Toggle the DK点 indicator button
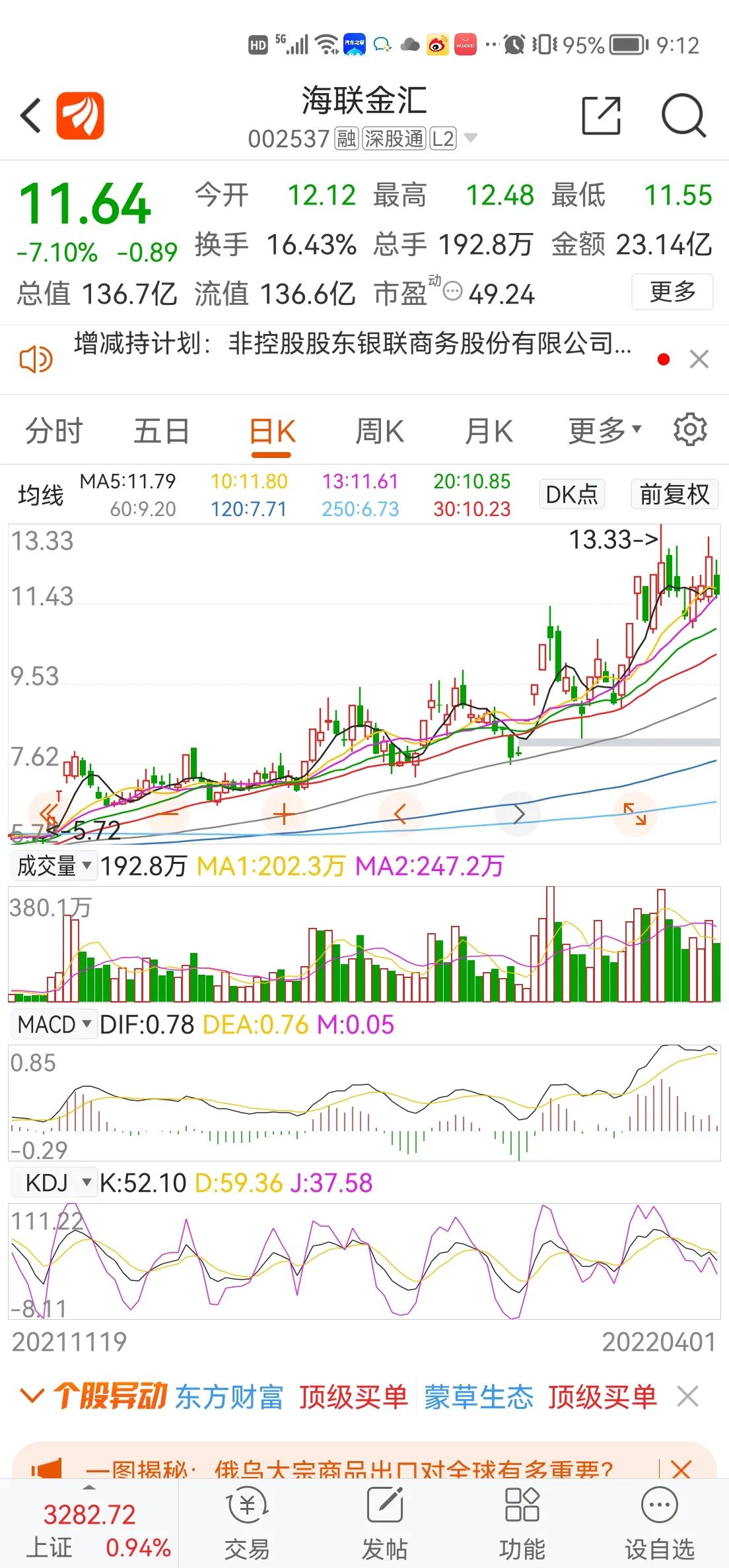729x1568 pixels. [572, 494]
